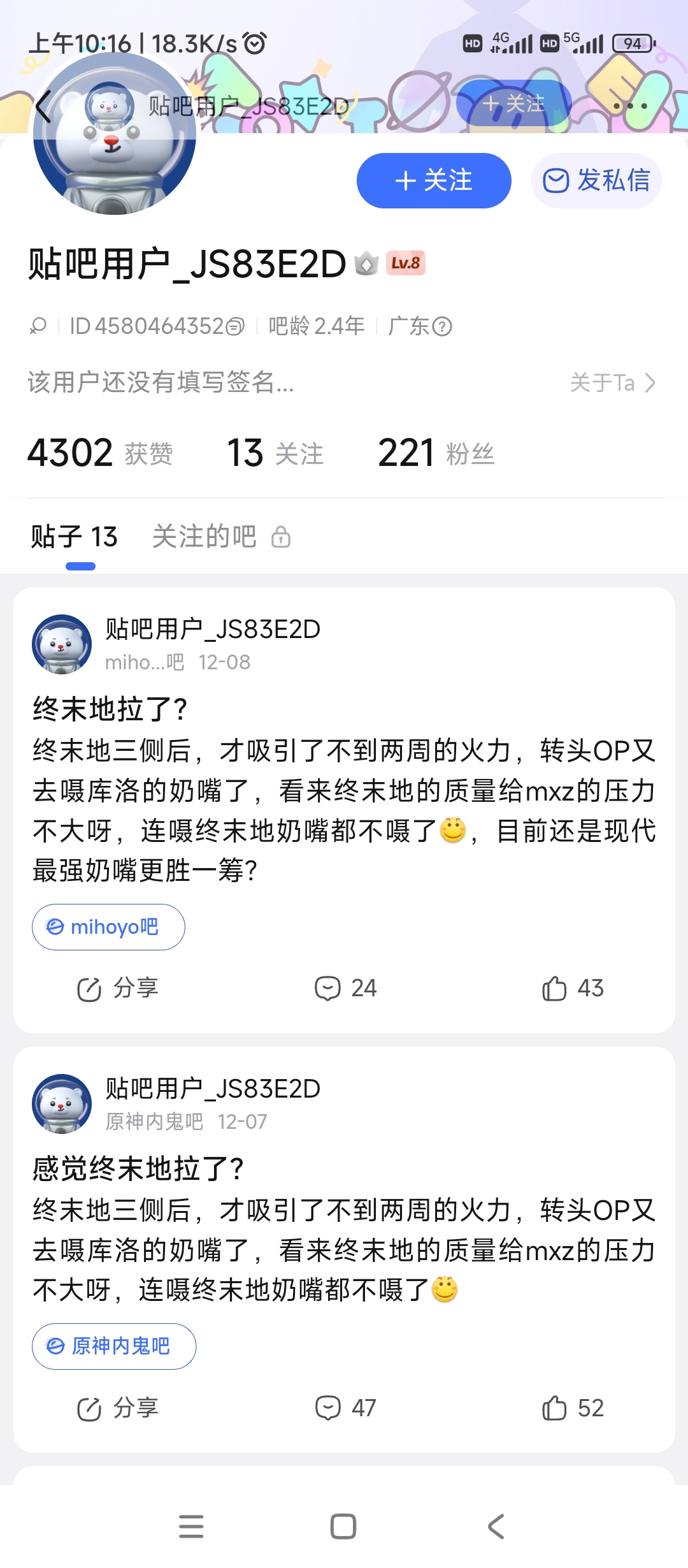Open the mihoyo吧 forum chip
Screen dimensions: 688x1568
coord(108,927)
